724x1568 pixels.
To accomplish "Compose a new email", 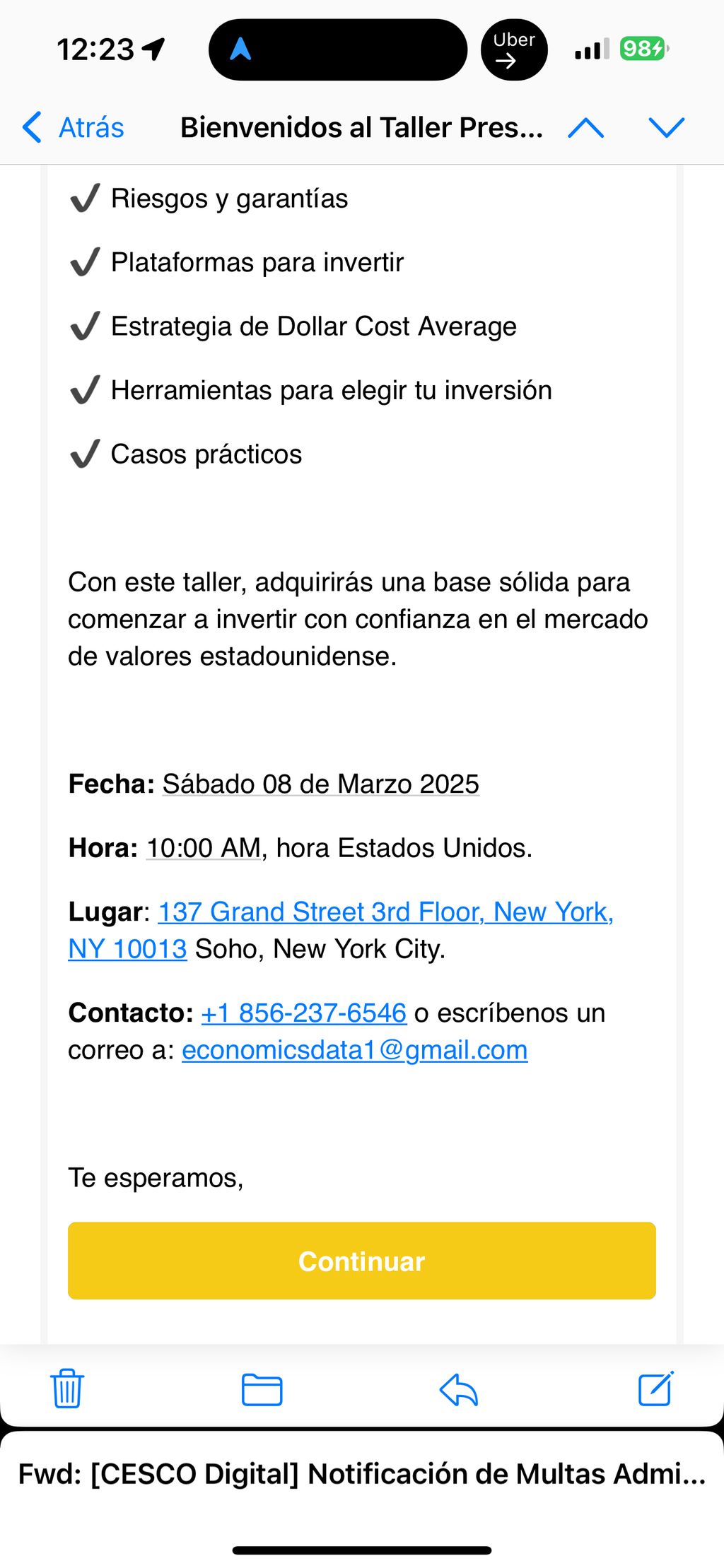I will (x=655, y=1388).
